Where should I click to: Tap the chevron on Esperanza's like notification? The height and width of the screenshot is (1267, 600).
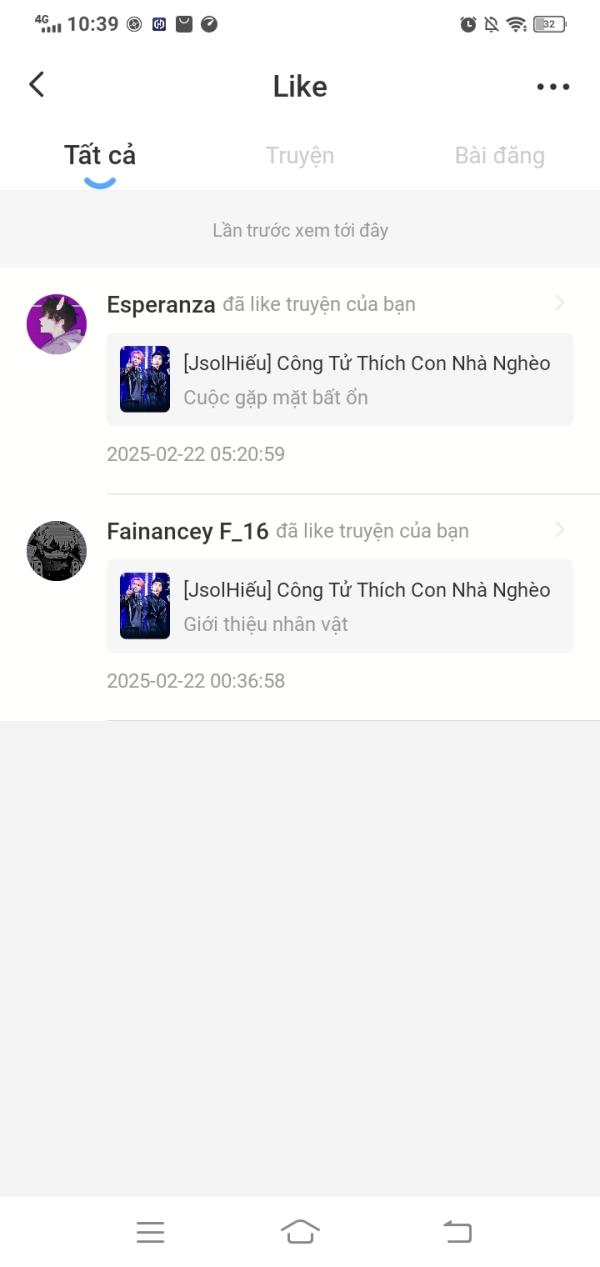click(560, 303)
